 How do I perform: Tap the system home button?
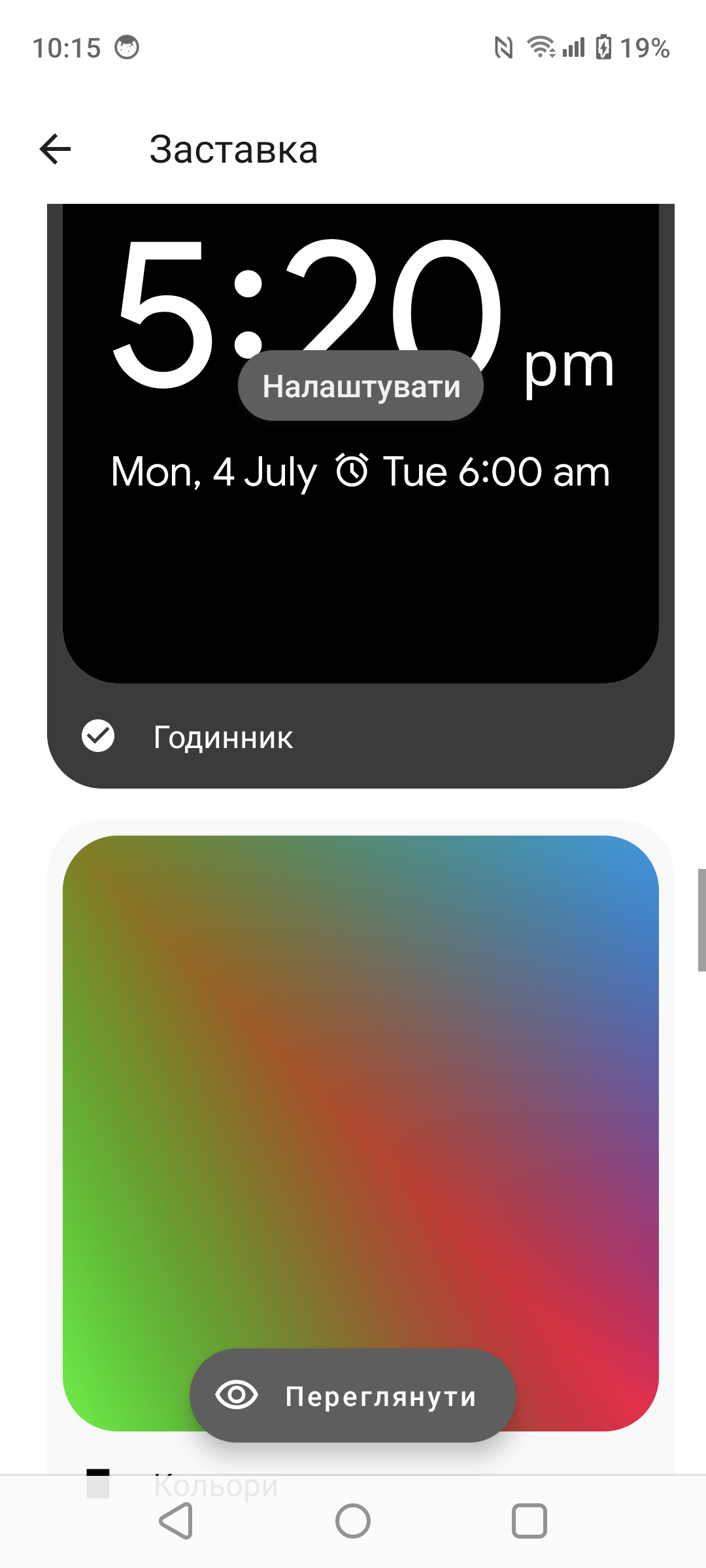[x=353, y=1521]
